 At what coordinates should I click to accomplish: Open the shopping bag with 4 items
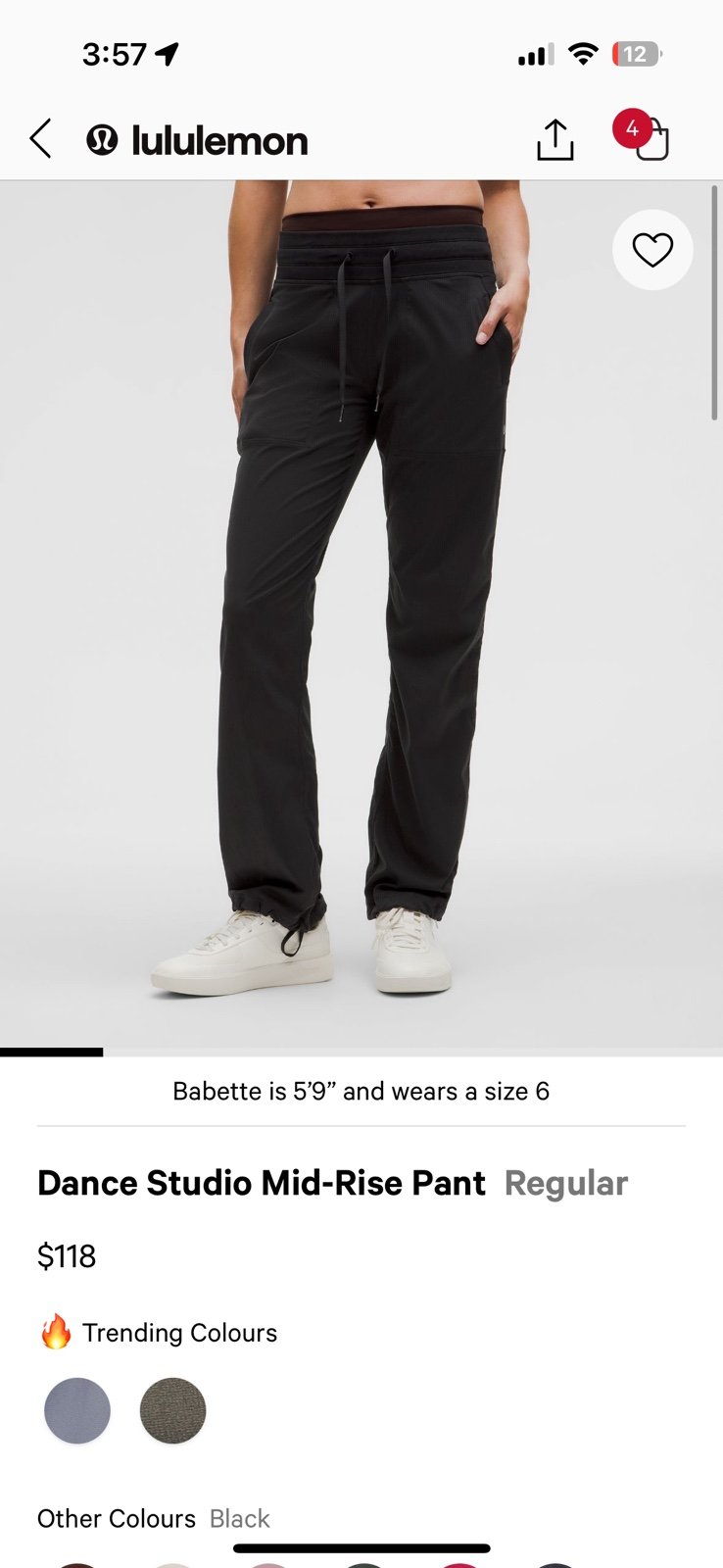coord(643,135)
